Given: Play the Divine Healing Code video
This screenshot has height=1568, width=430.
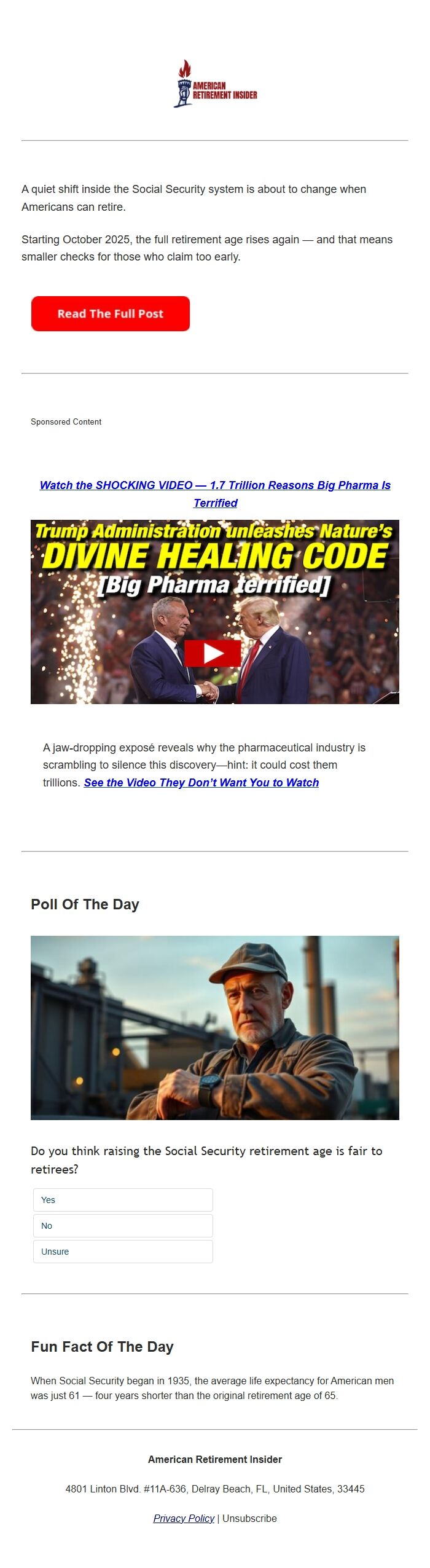Looking at the screenshot, I should pyautogui.click(x=213, y=653).
